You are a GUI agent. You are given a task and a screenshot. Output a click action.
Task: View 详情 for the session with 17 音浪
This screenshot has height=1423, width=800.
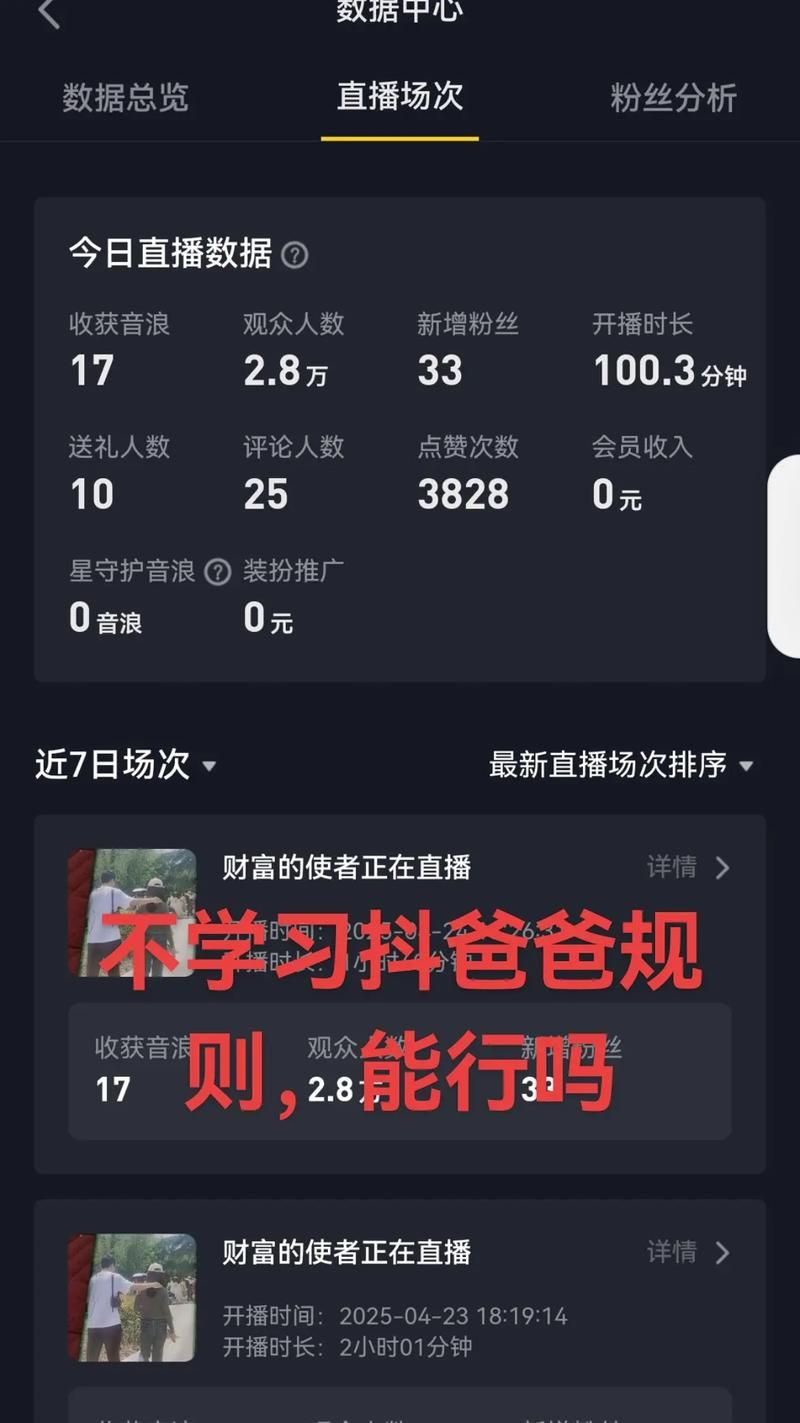(x=688, y=867)
